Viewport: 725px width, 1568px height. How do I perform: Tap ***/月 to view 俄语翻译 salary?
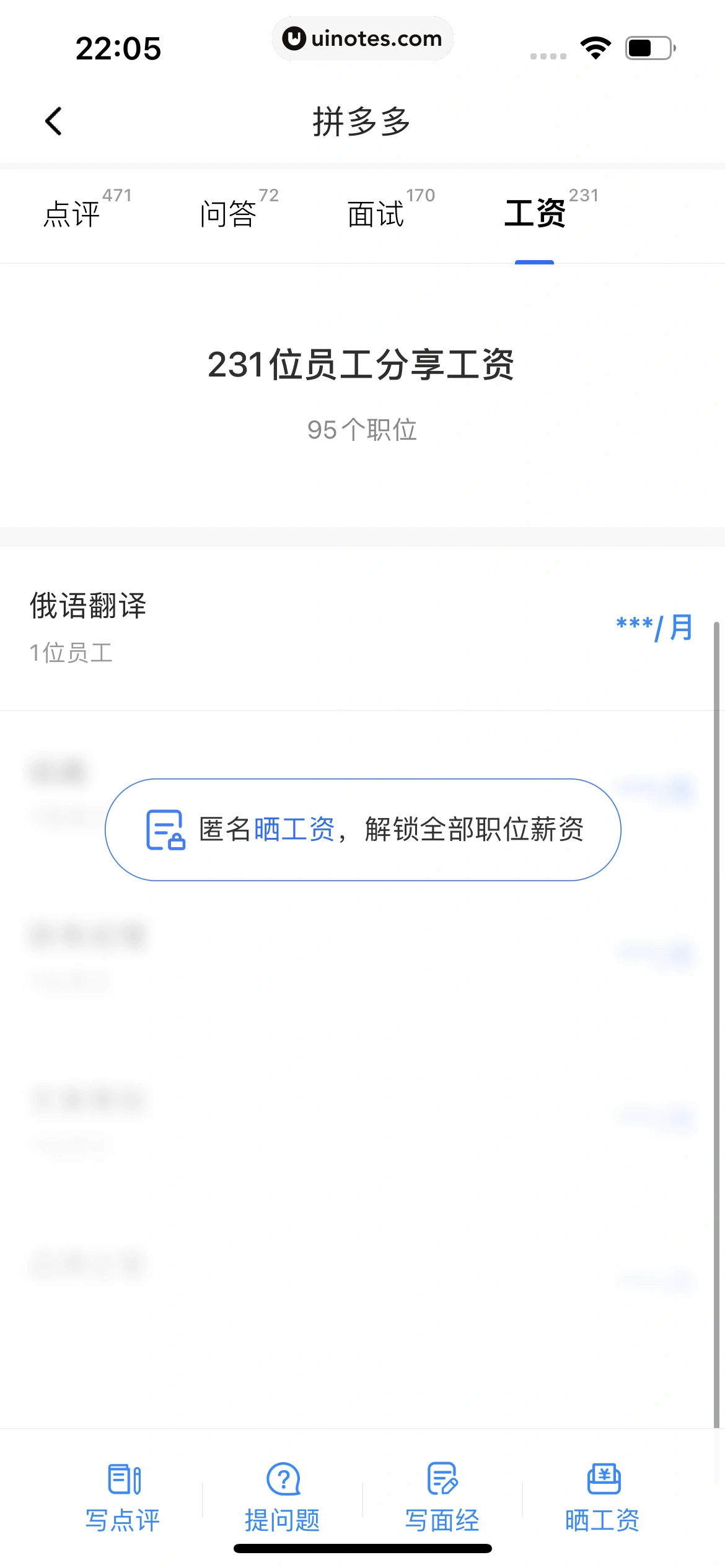pos(654,627)
